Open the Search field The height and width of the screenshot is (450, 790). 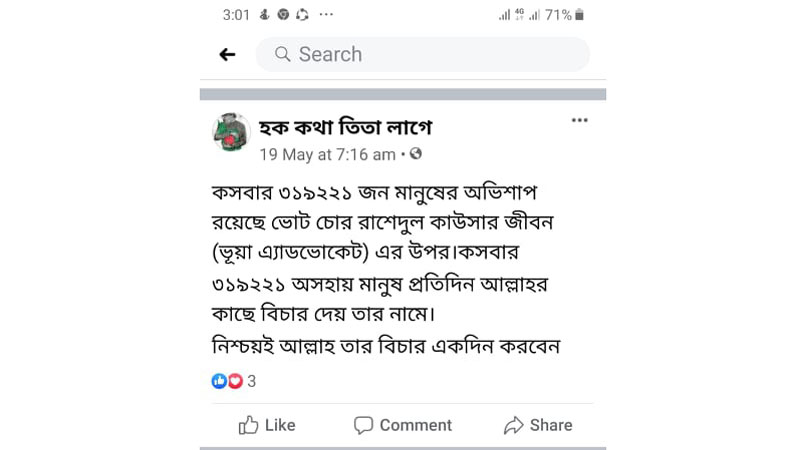click(x=422, y=54)
